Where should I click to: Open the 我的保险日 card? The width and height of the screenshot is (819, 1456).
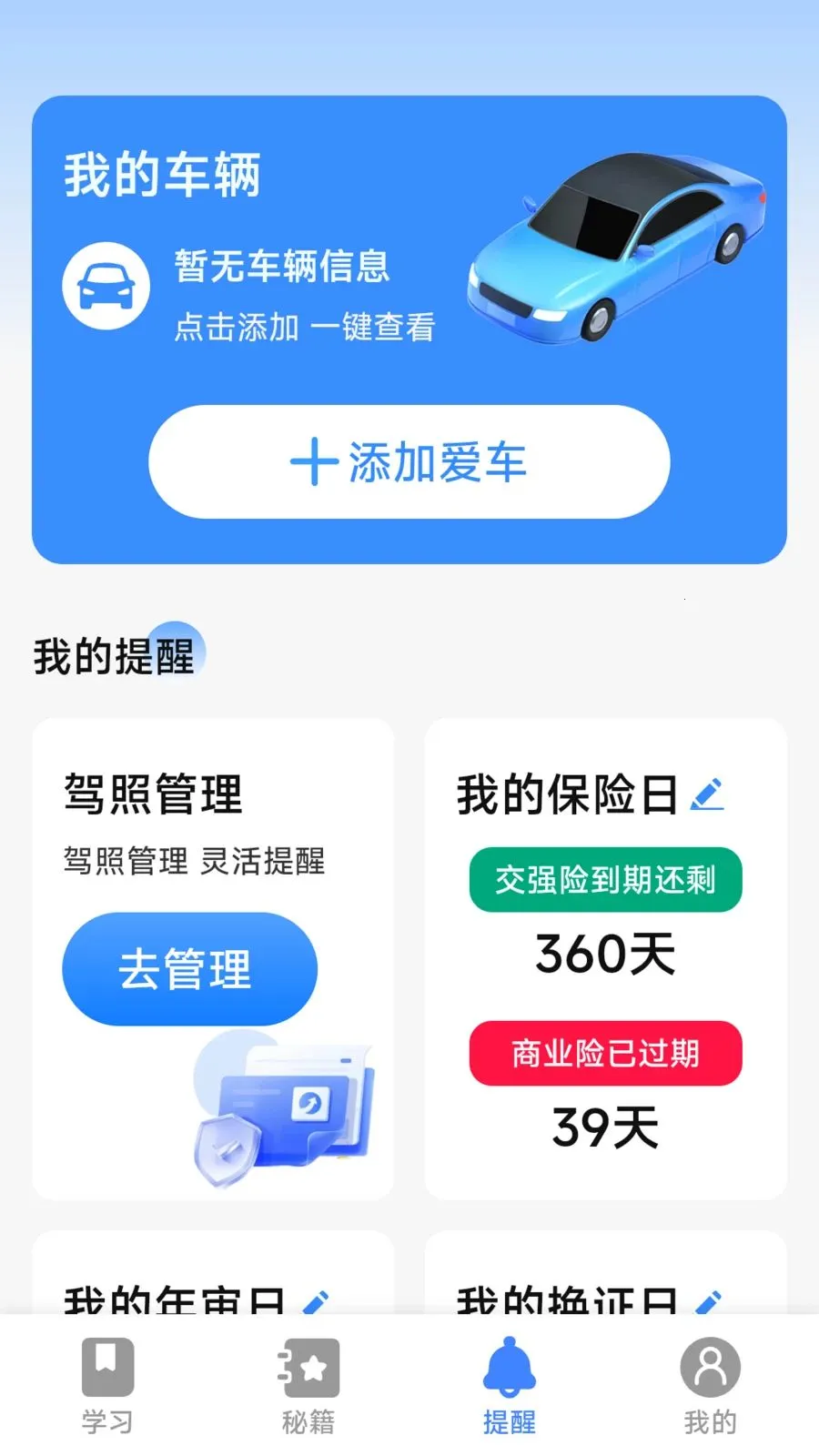606,958
